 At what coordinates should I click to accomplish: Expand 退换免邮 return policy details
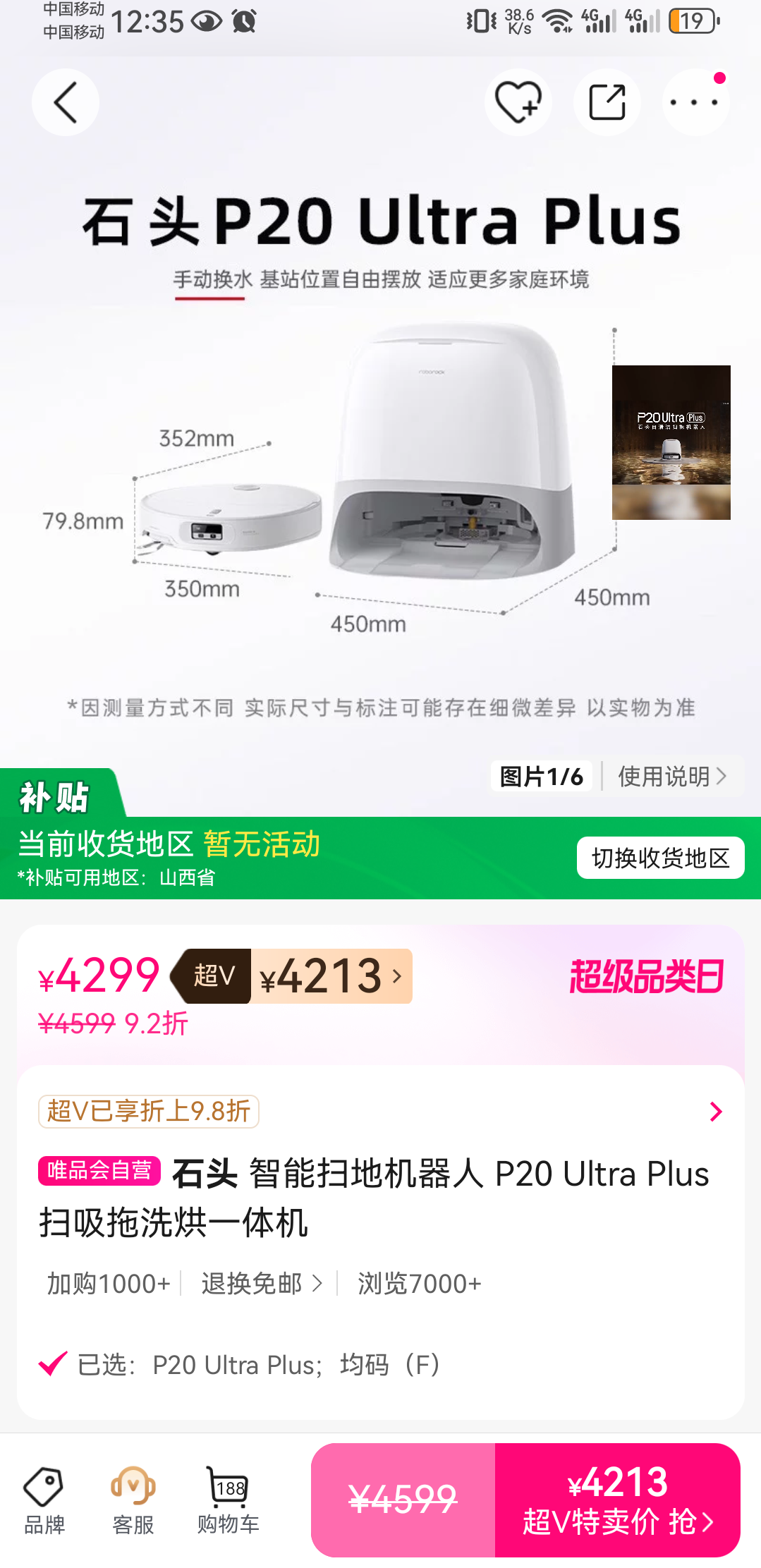click(x=260, y=1284)
